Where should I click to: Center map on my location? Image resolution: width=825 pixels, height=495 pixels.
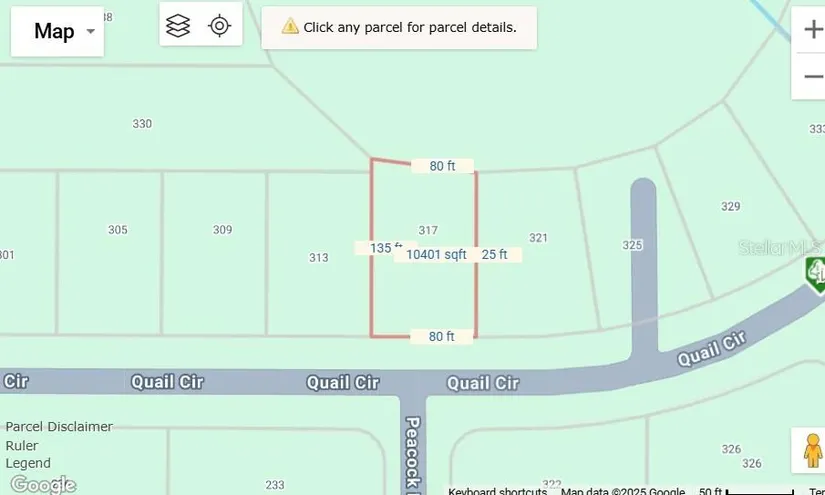(x=220, y=26)
